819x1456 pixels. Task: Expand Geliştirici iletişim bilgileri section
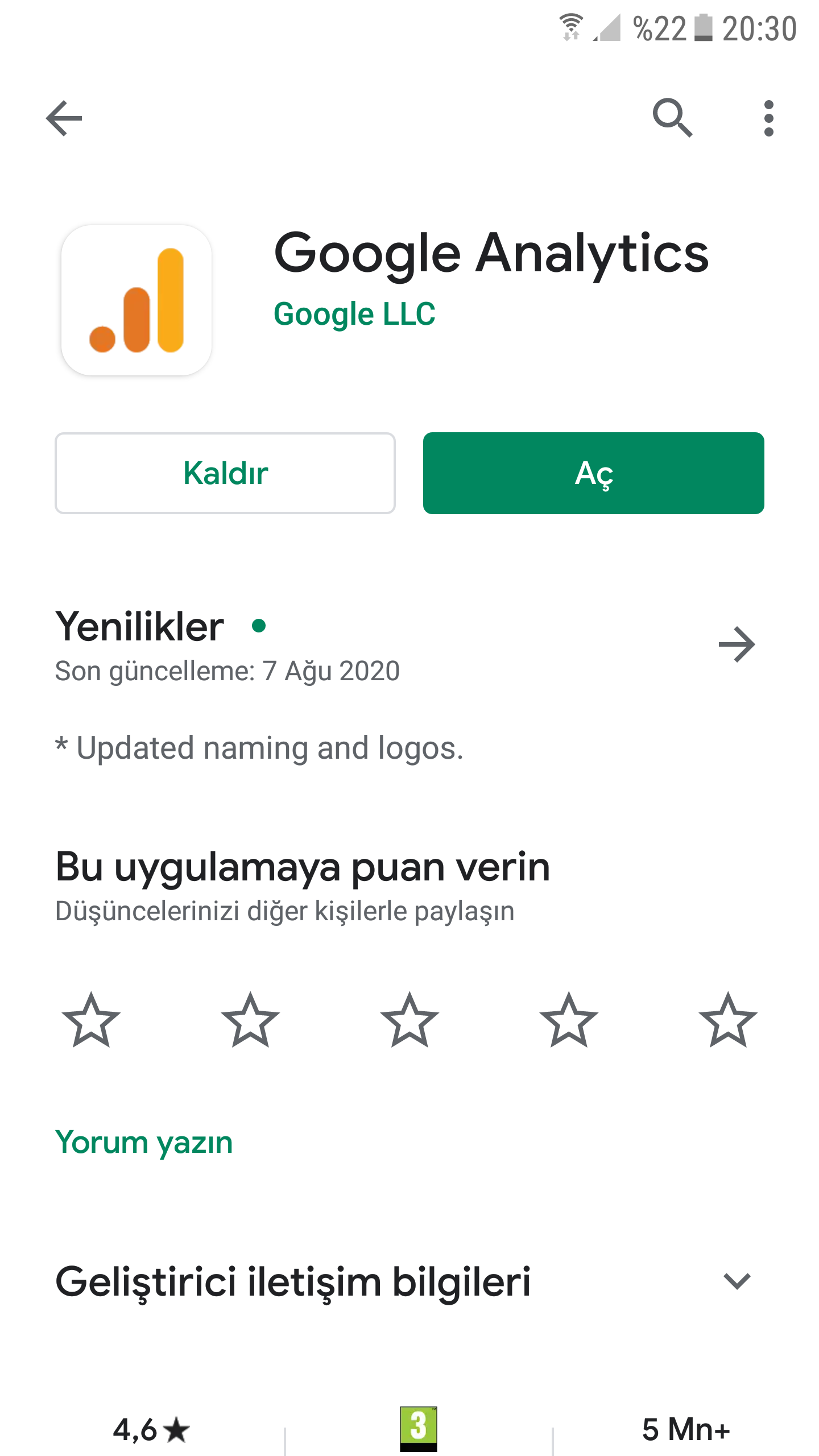click(737, 1281)
